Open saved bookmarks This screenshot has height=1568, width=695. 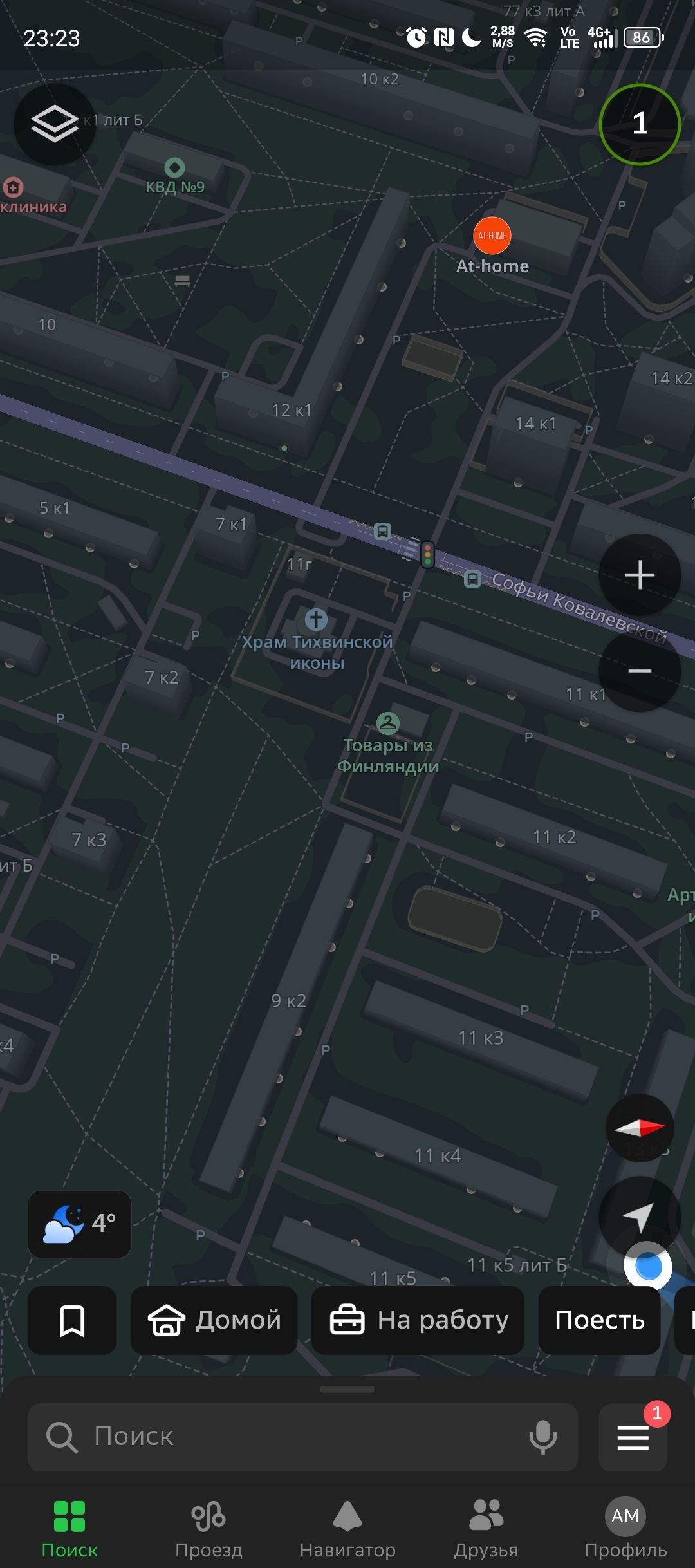pyautogui.click(x=72, y=1321)
